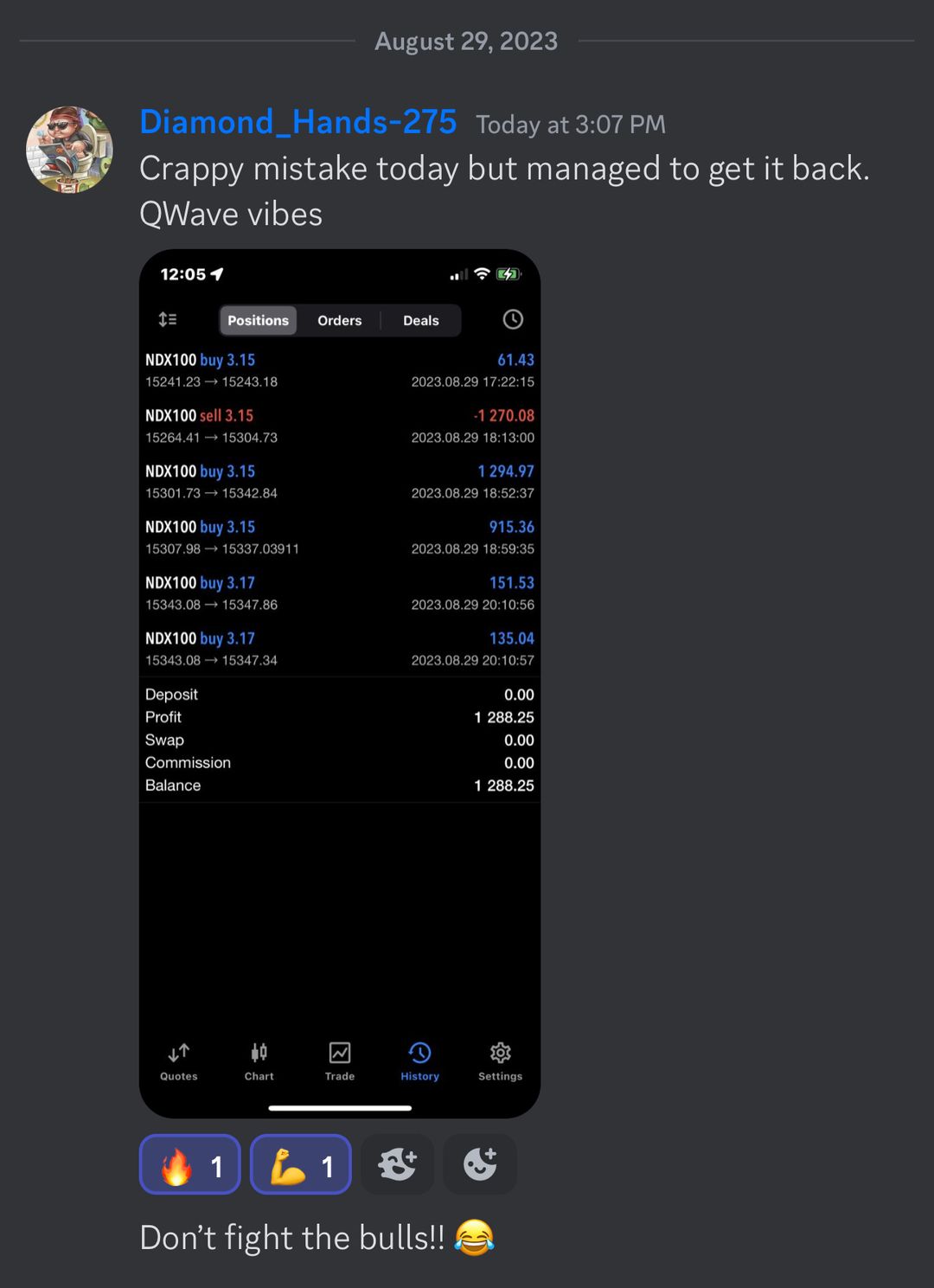Open the time filter clock icon top right
Screen dimensions: 934x1288
[x=512, y=319]
